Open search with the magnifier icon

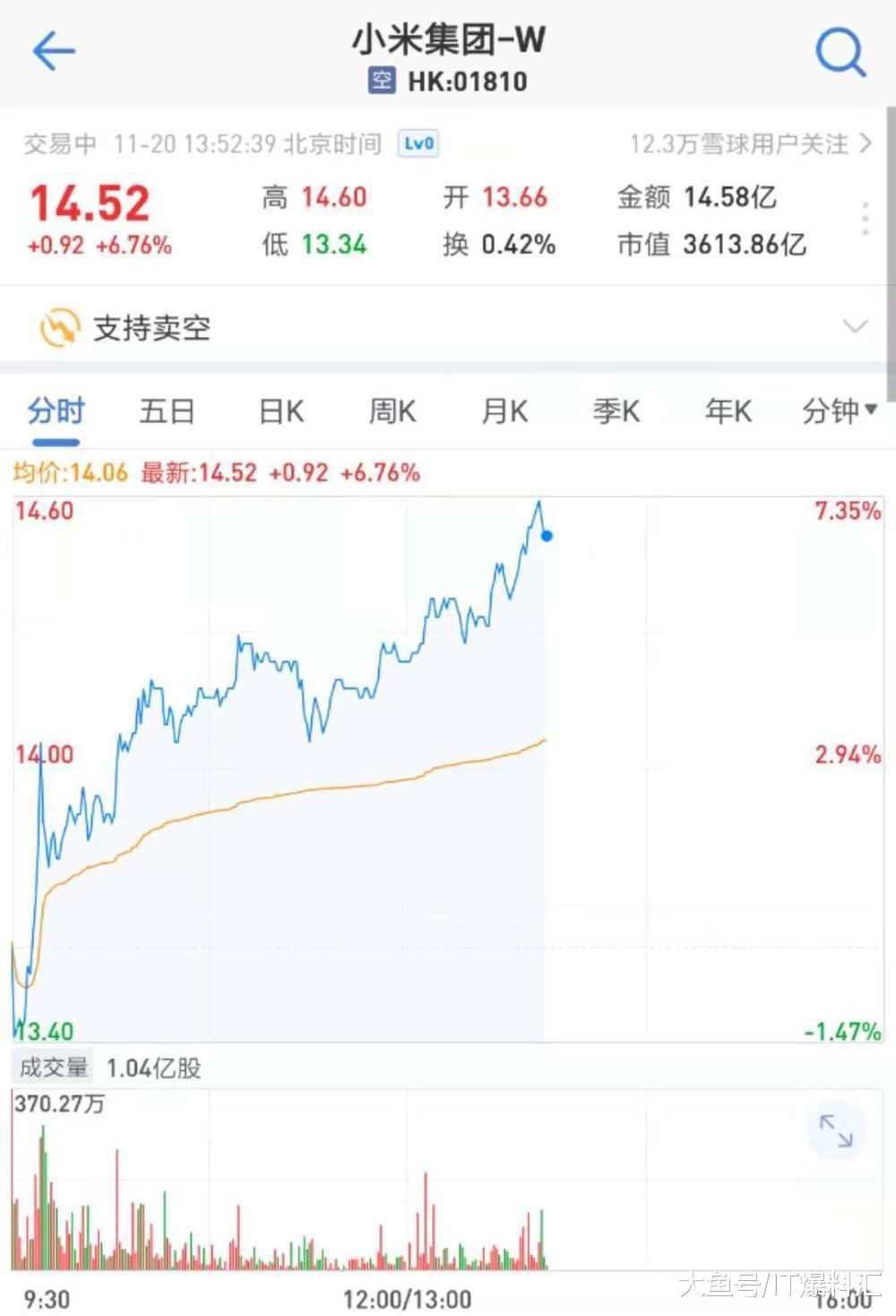click(837, 50)
